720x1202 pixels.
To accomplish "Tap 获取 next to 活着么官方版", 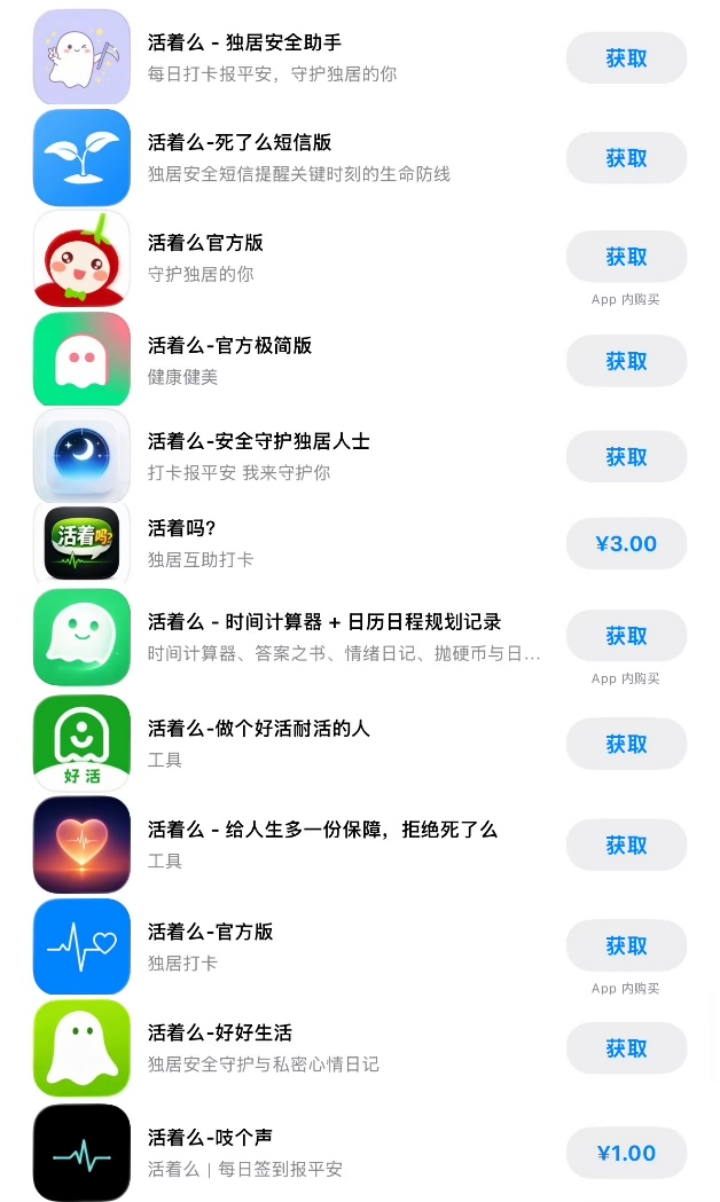I will click(626, 257).
